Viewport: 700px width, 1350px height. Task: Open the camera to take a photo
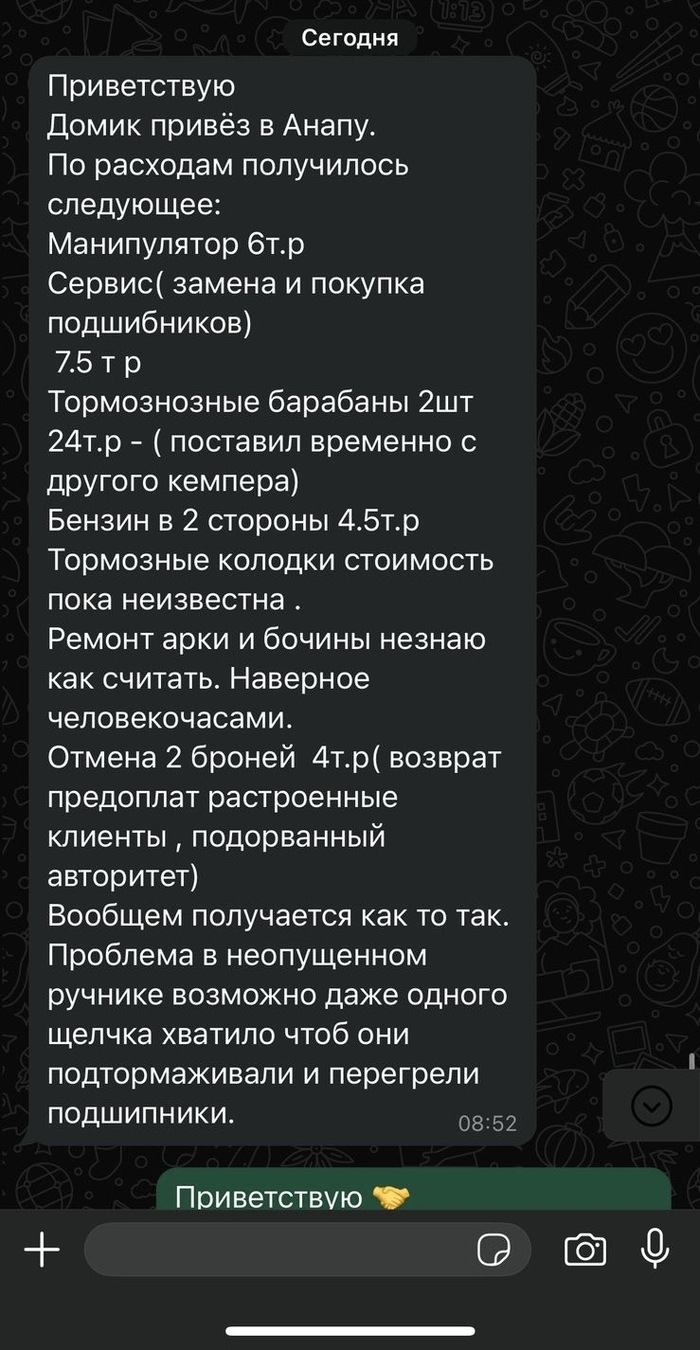[x=585, y=1249]
